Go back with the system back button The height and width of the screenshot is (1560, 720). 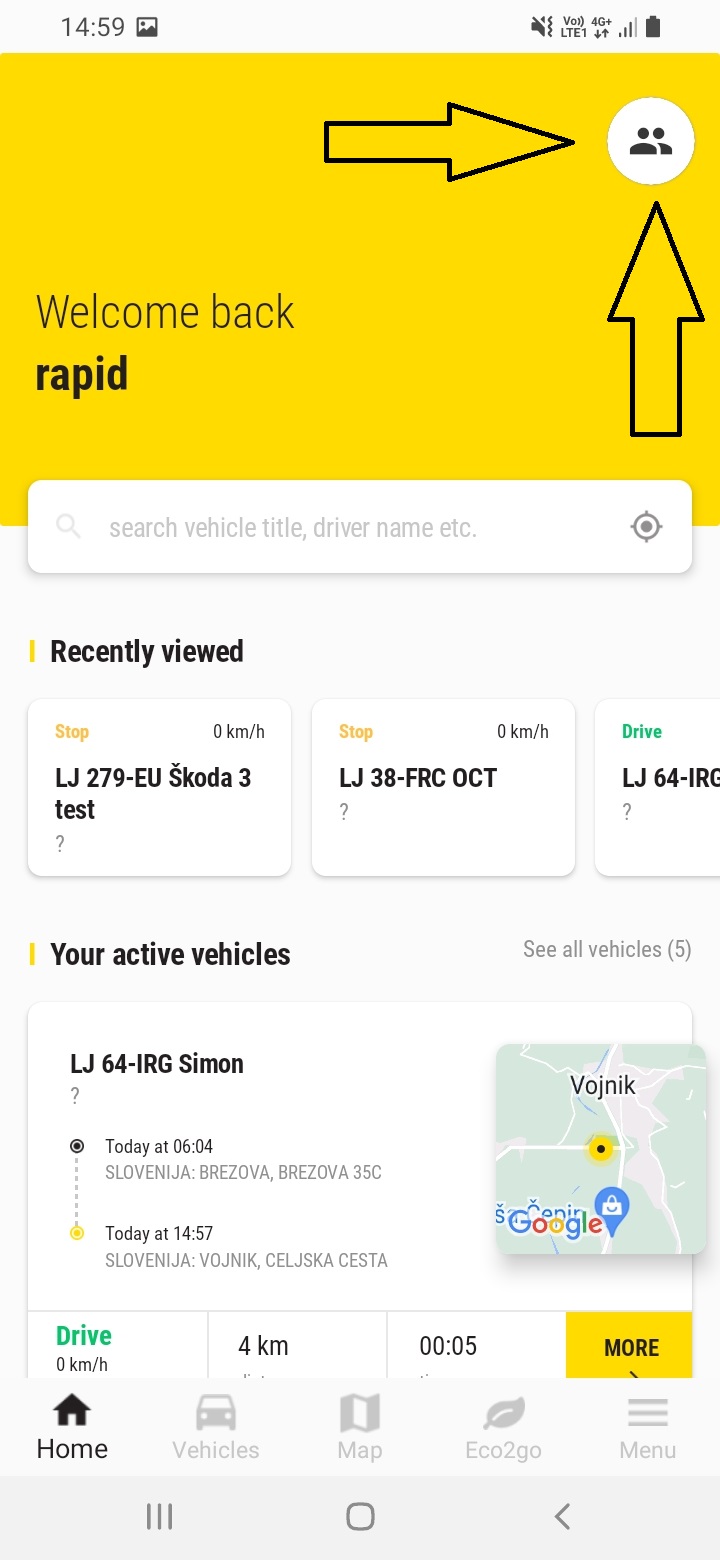[562, 1516]
